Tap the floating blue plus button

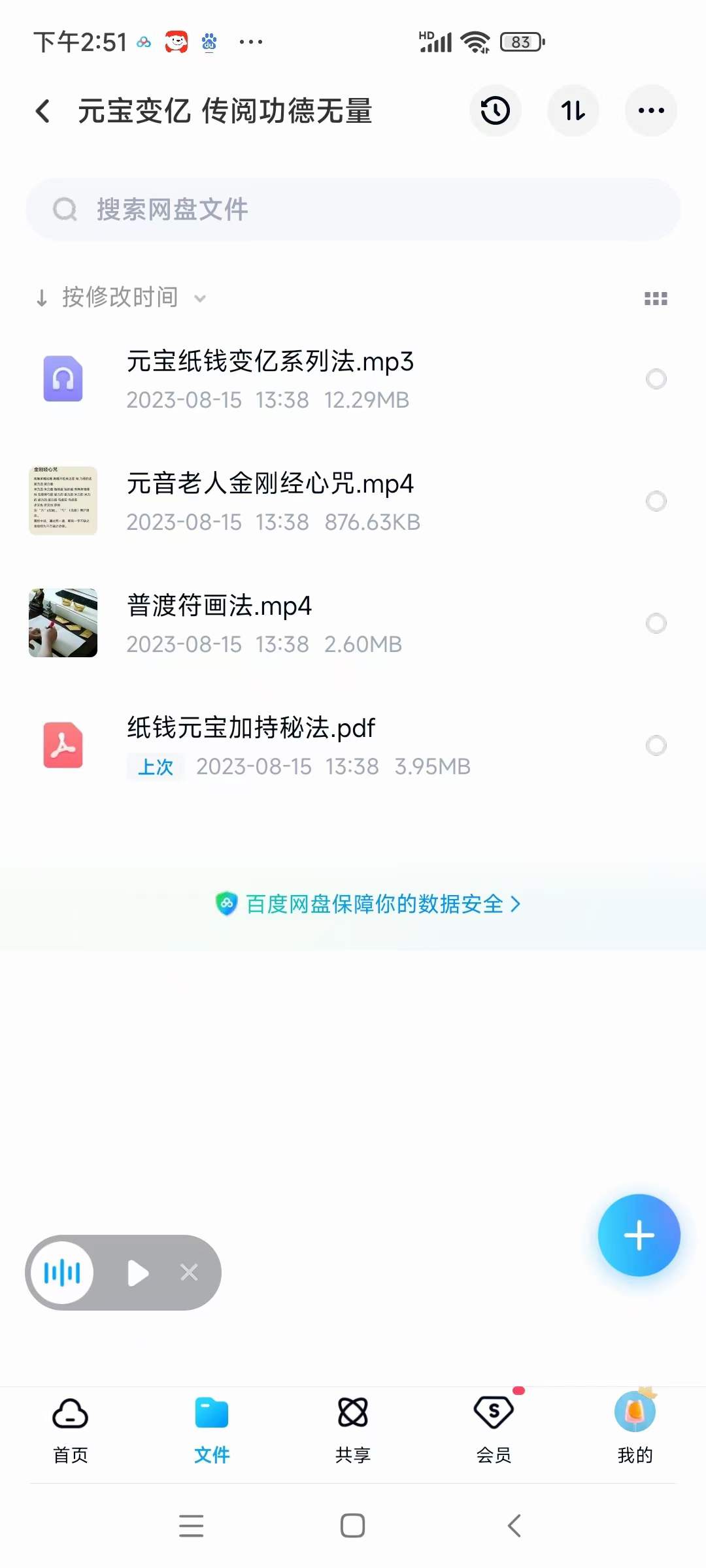point(639,1235)
